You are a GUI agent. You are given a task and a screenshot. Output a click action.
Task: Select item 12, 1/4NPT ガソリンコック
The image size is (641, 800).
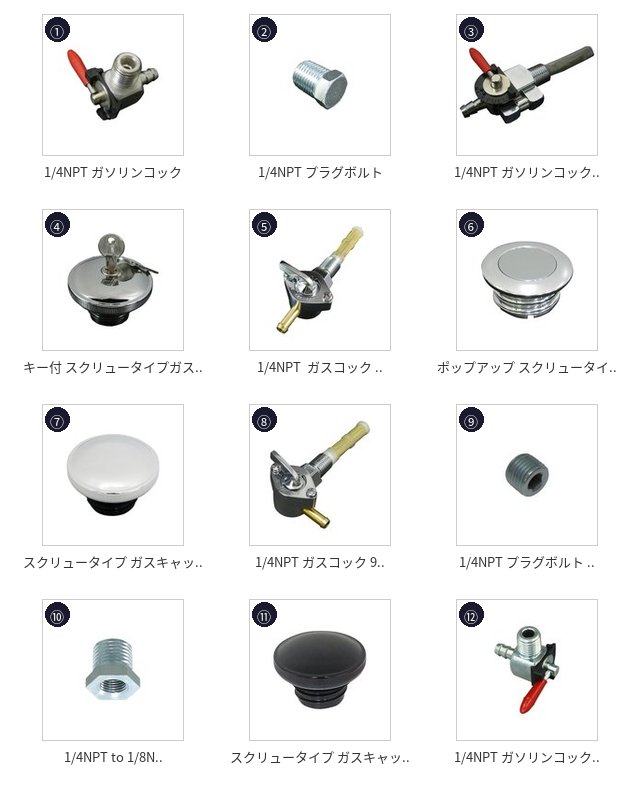pyautogui.click(x=527, y=670)
